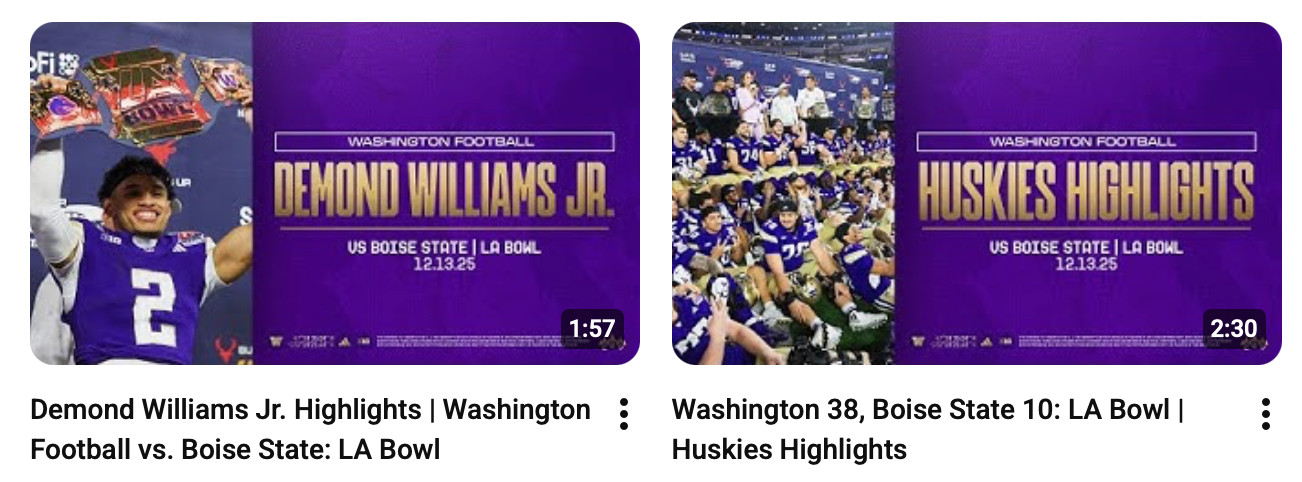Play the Demond Williams Jr. highlights video
This screenshot has width=1302, height=482.
pos(335,194)
